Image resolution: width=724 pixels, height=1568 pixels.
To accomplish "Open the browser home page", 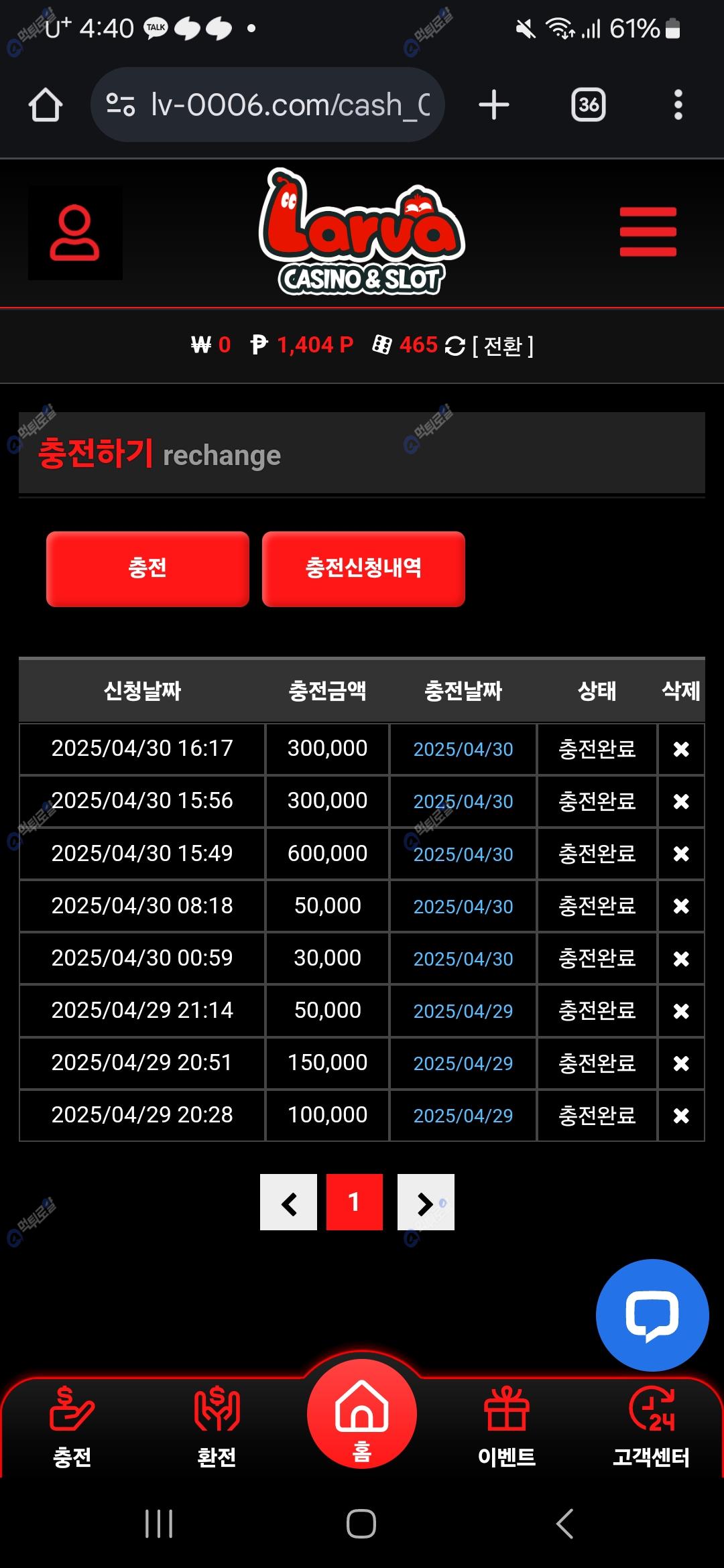I will click(x=46, y=105).
